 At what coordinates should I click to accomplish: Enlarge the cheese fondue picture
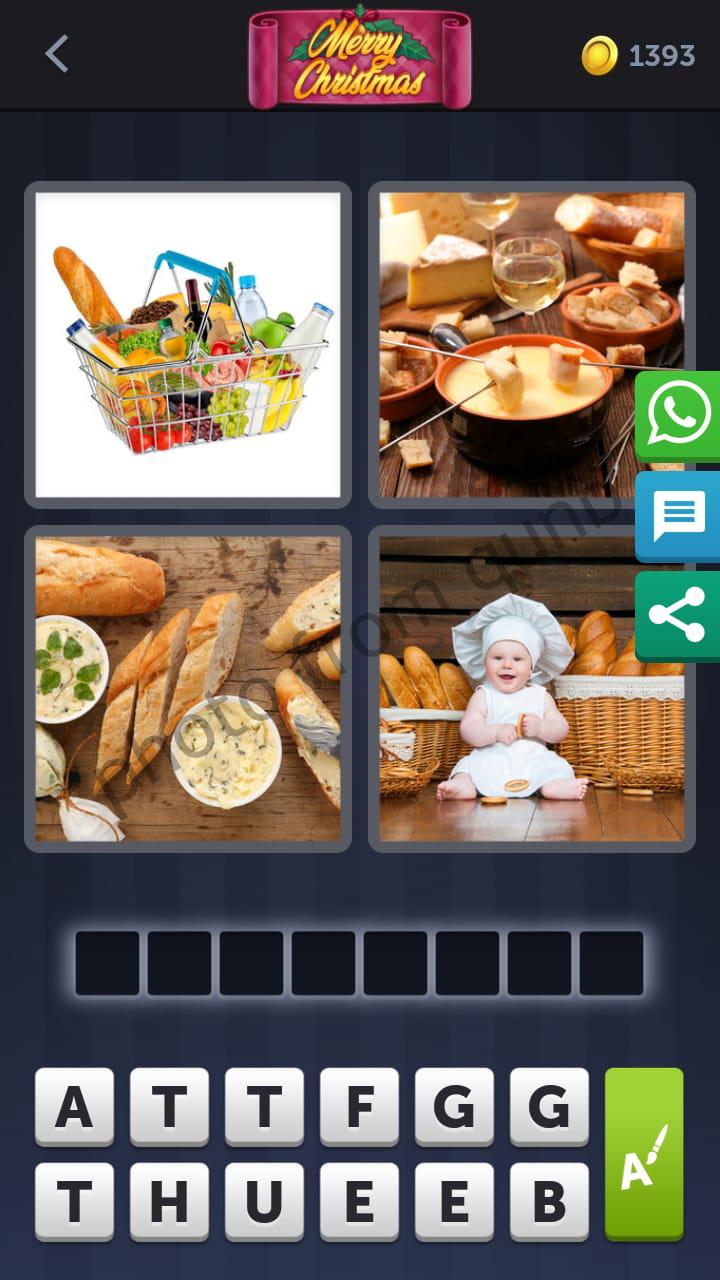pyautogui.click(x=531, y=345)
